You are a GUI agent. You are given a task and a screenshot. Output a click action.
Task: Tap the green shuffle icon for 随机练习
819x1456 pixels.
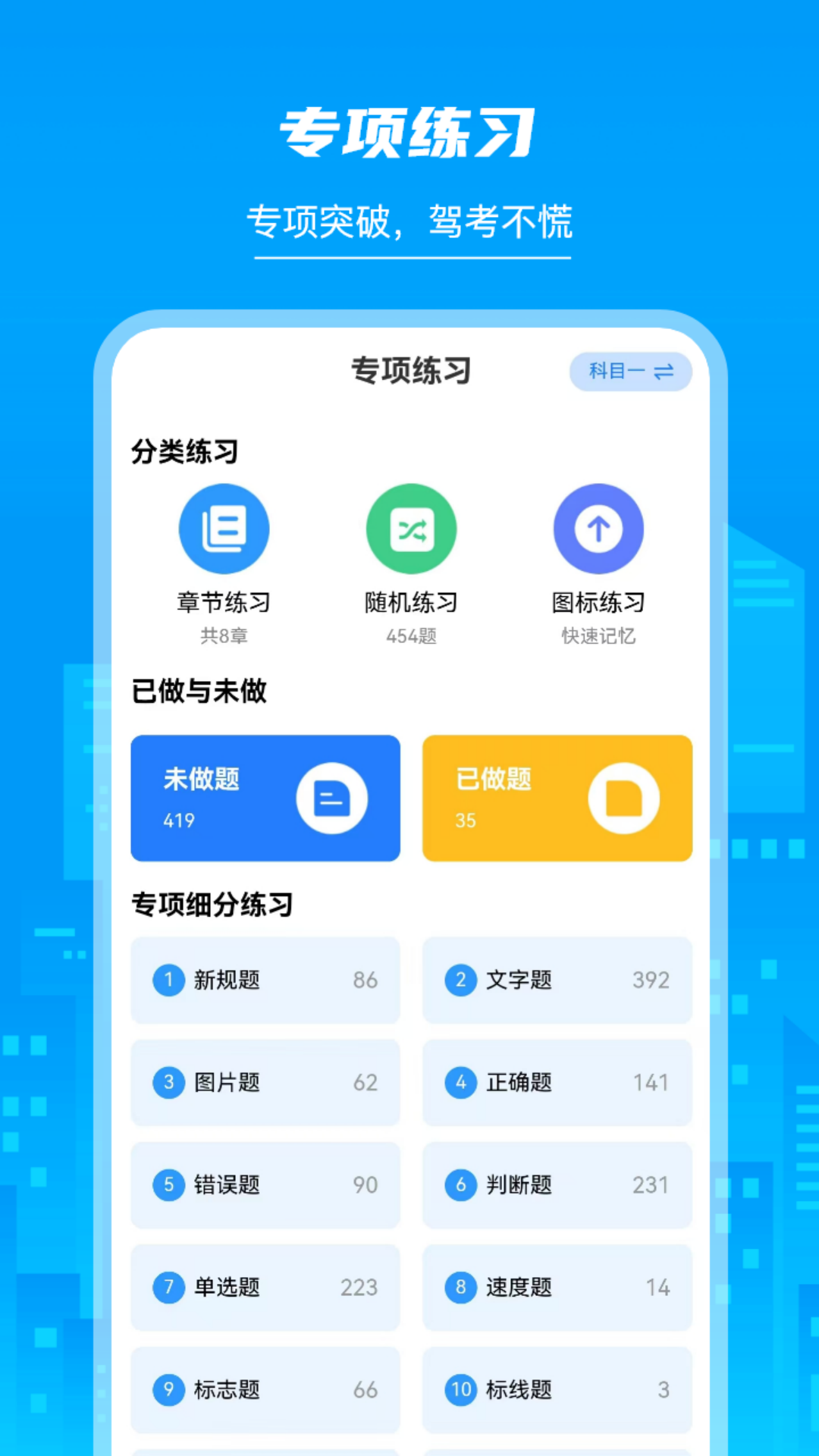pos(411,528)
